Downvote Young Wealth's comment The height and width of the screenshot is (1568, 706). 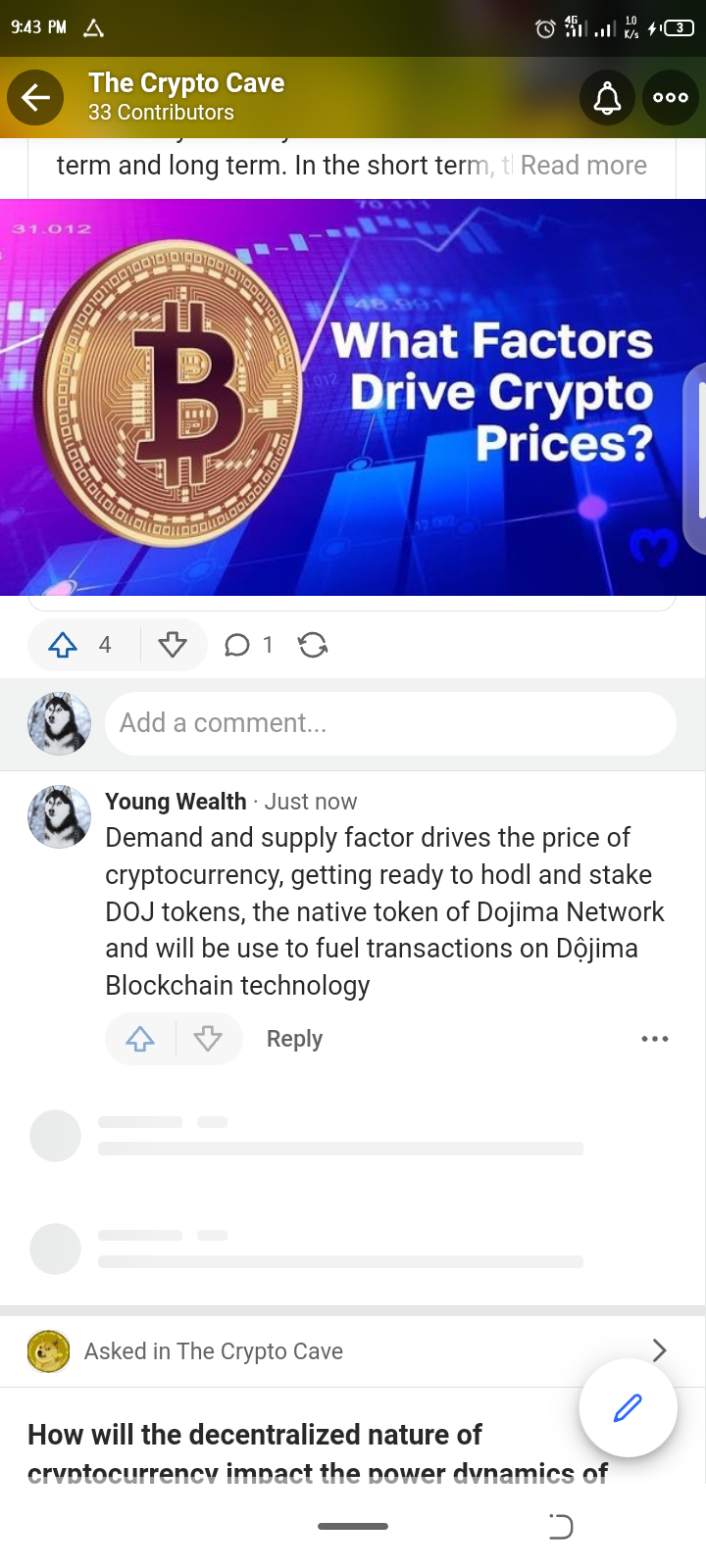click(x=208, y=1039)
